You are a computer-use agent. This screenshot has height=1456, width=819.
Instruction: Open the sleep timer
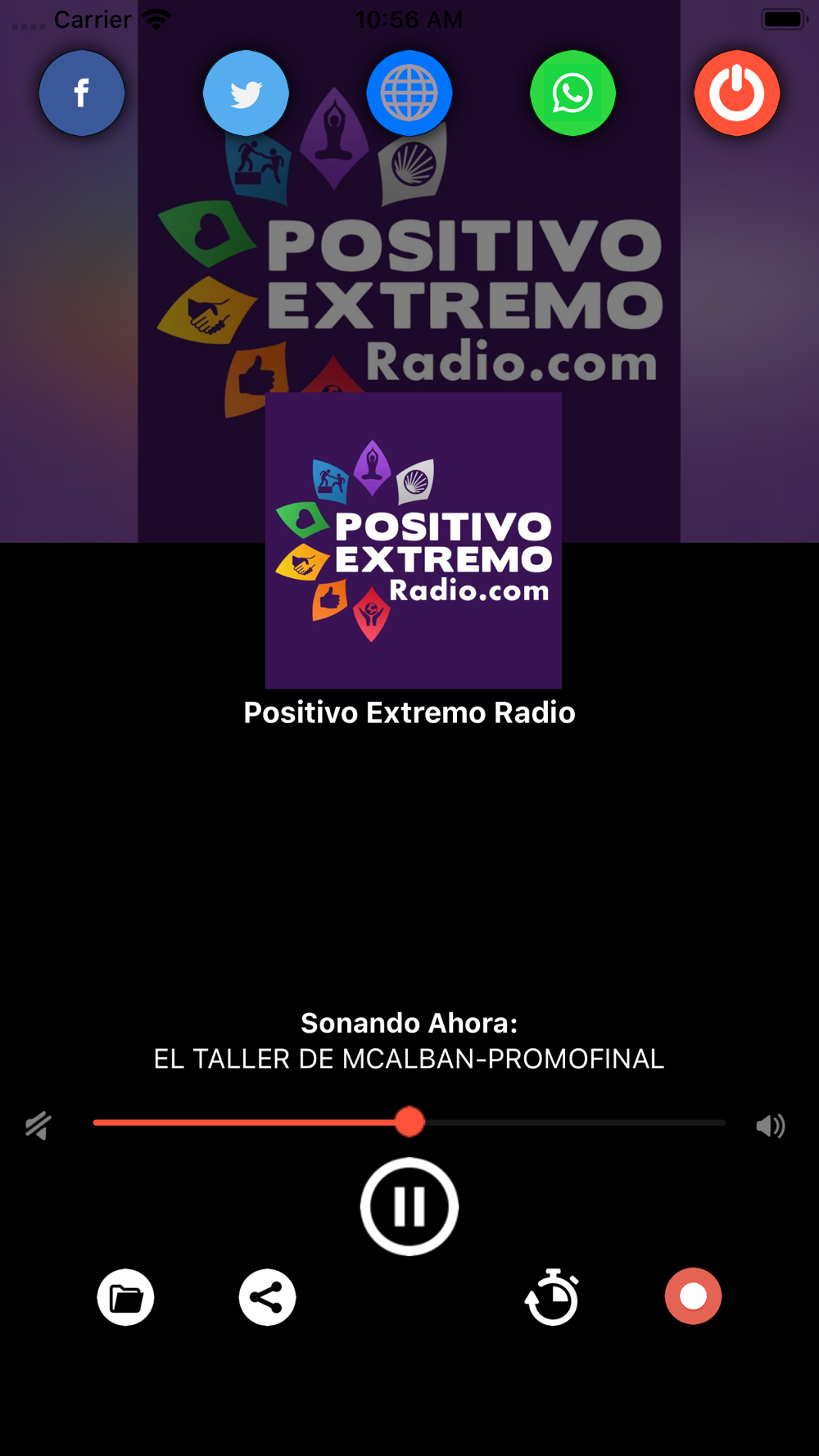pos(552,1297)
